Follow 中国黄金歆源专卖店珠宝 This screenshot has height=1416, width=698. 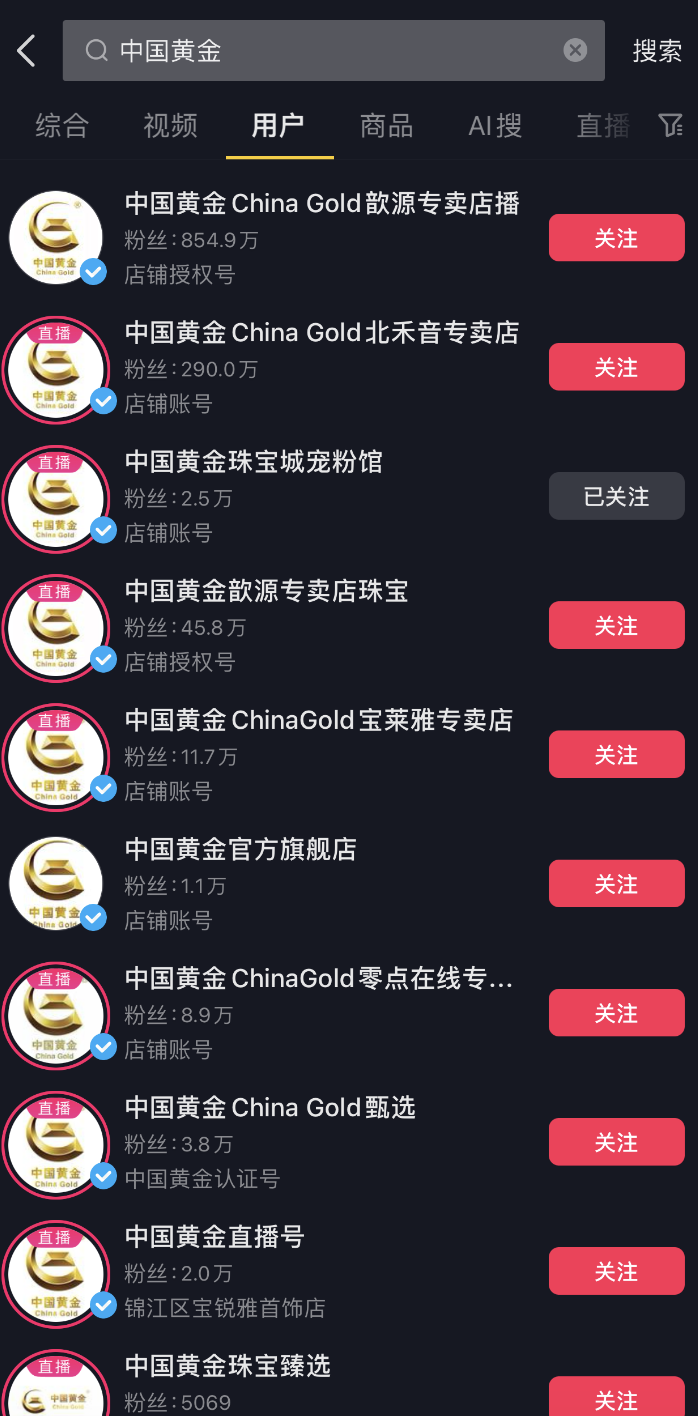click(x=616, y=625)
